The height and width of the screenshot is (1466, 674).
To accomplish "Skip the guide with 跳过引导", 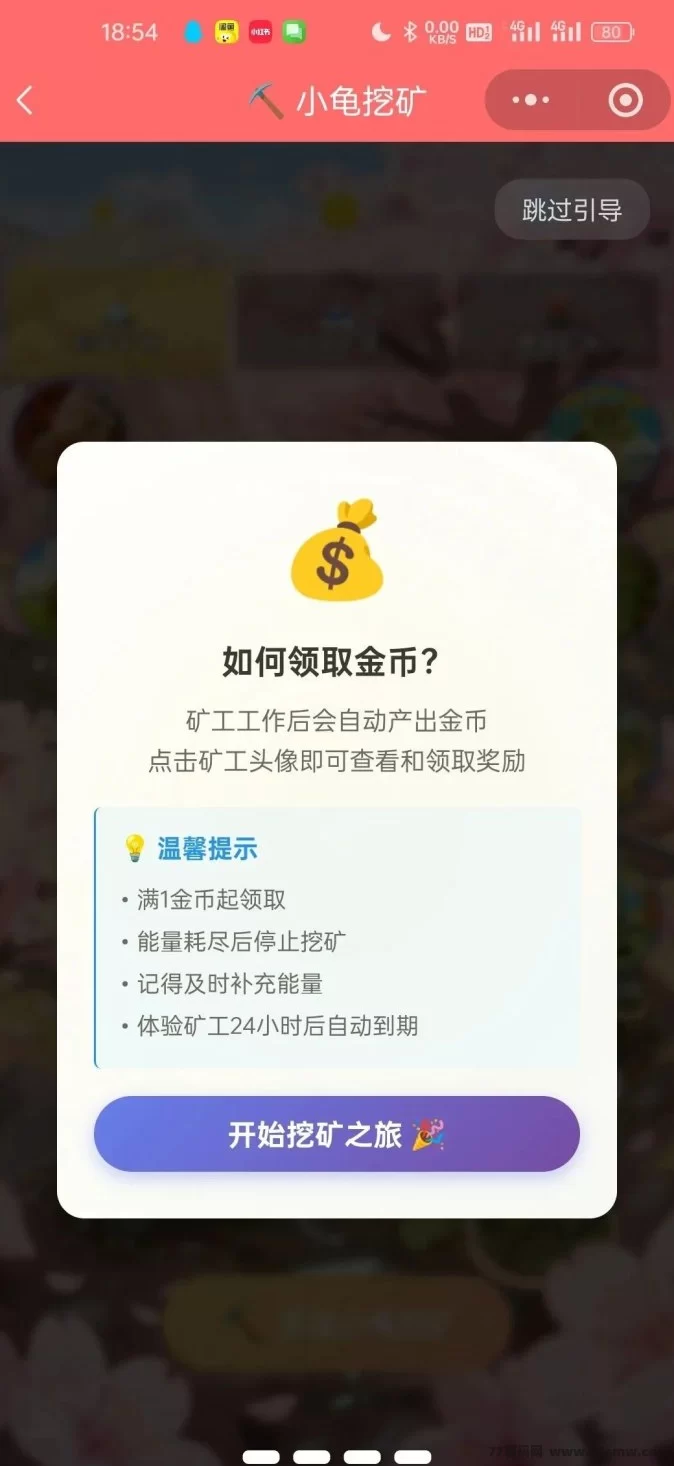I will 572,210.
